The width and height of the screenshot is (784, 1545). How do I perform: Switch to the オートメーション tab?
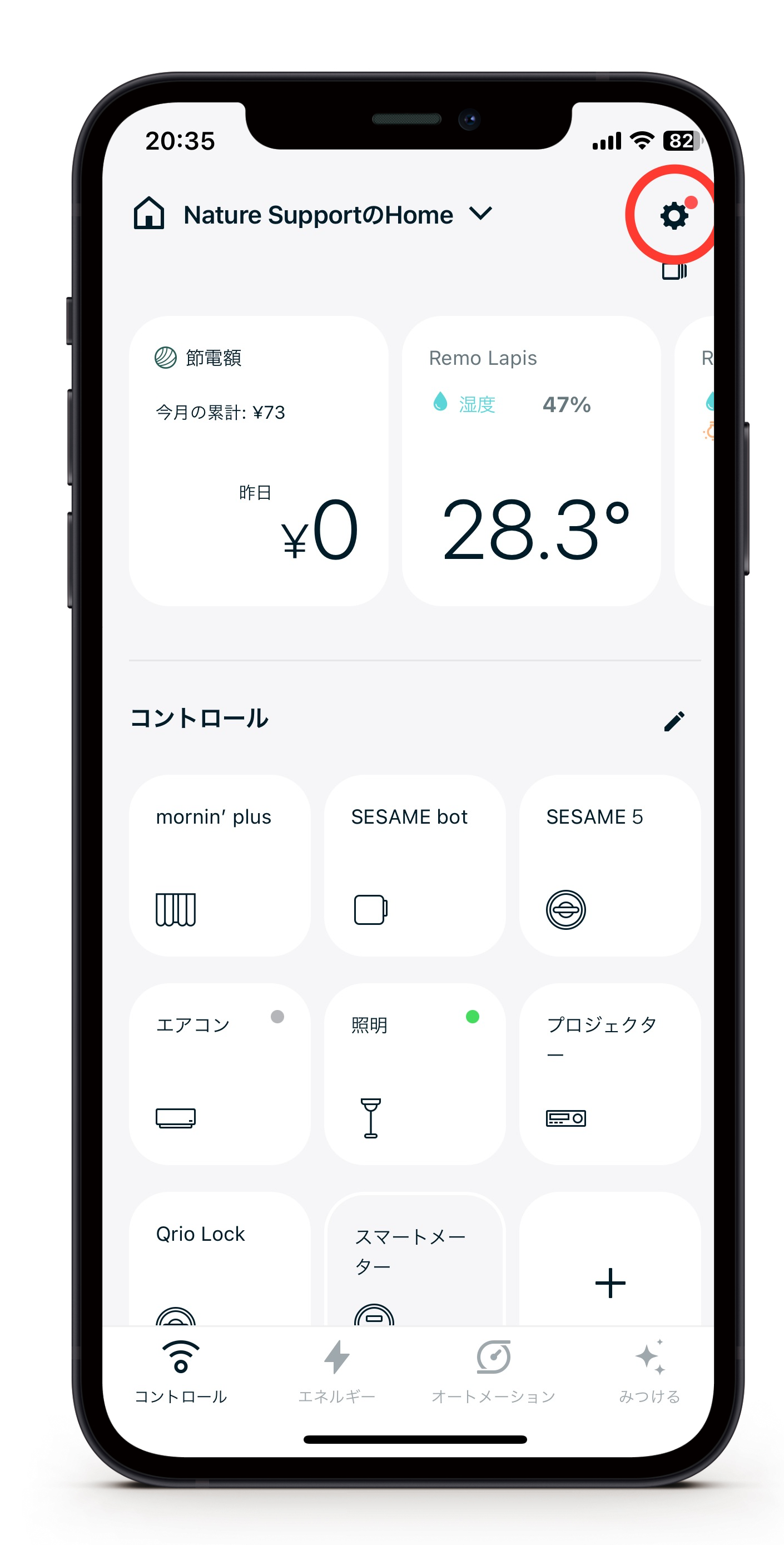click(x=493, y=1371)
